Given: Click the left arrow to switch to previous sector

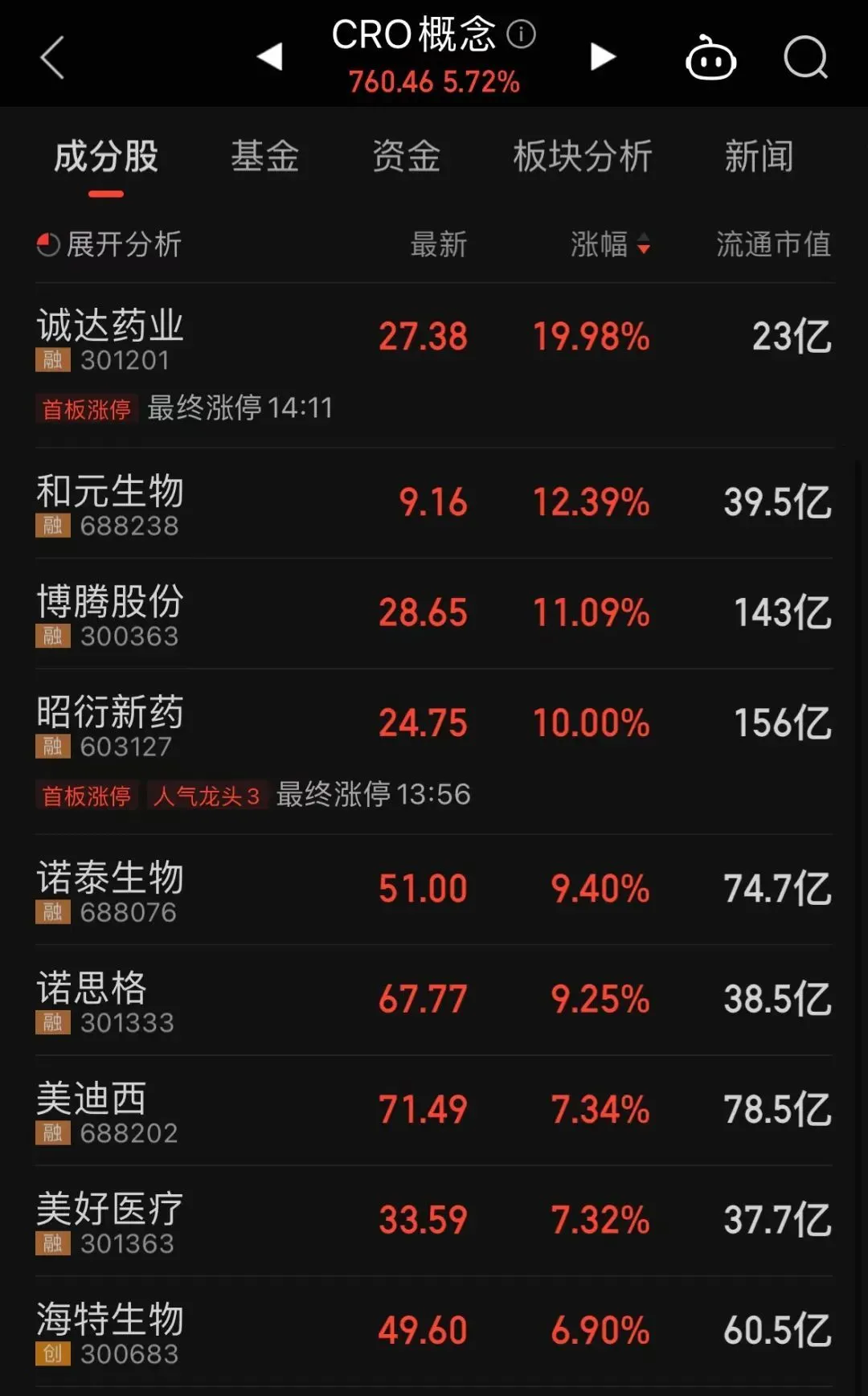Looking at the screenshot, I should [x=271, y=56].
